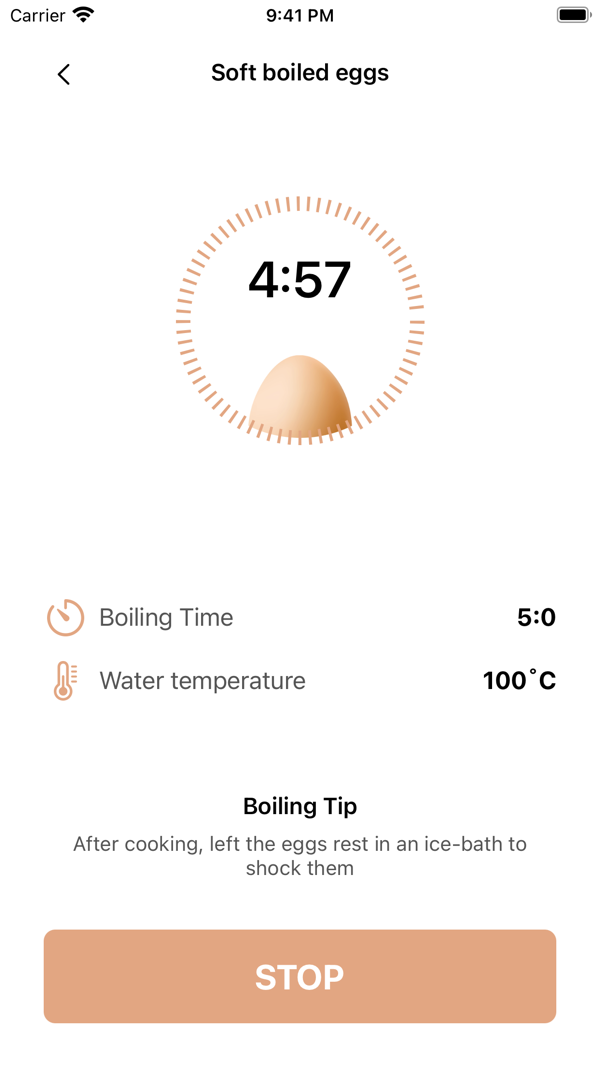
Task: Go back from Soft boiled eggs
Action: 64,74
